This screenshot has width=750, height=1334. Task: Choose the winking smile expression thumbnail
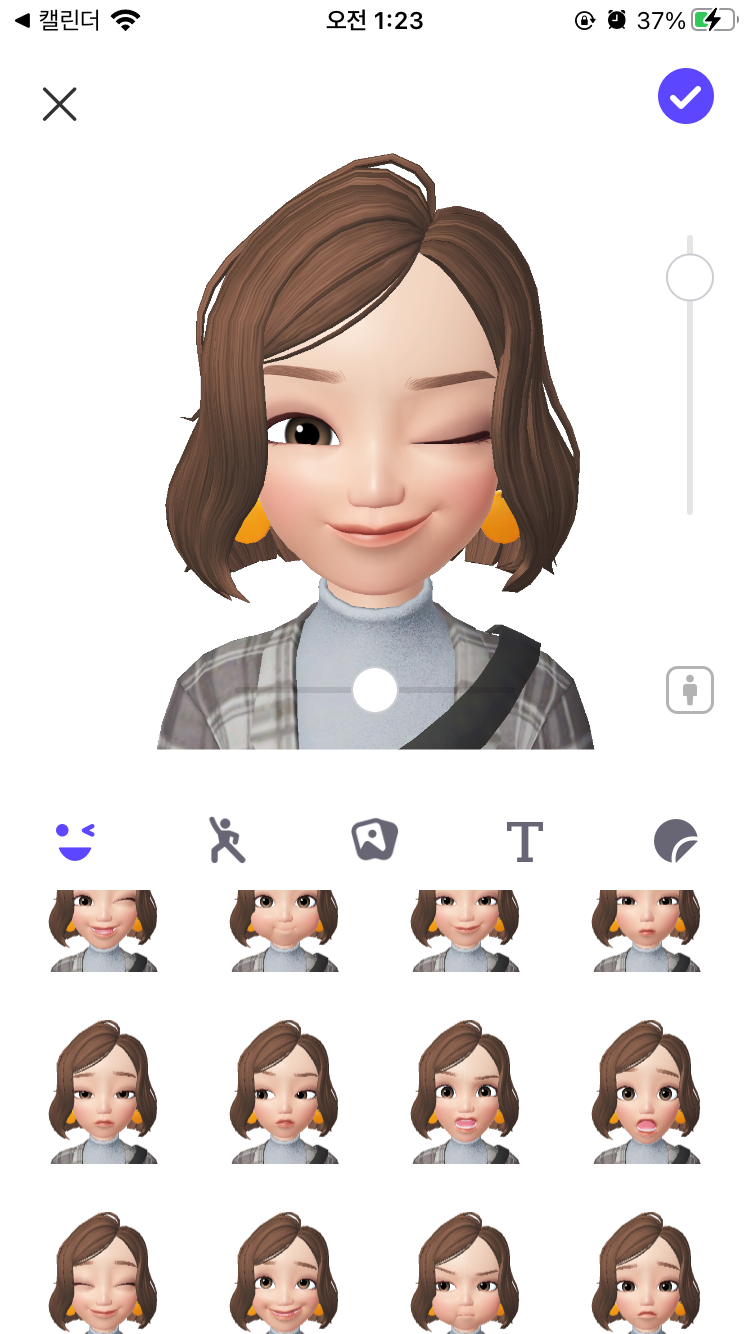pos(104,930)
